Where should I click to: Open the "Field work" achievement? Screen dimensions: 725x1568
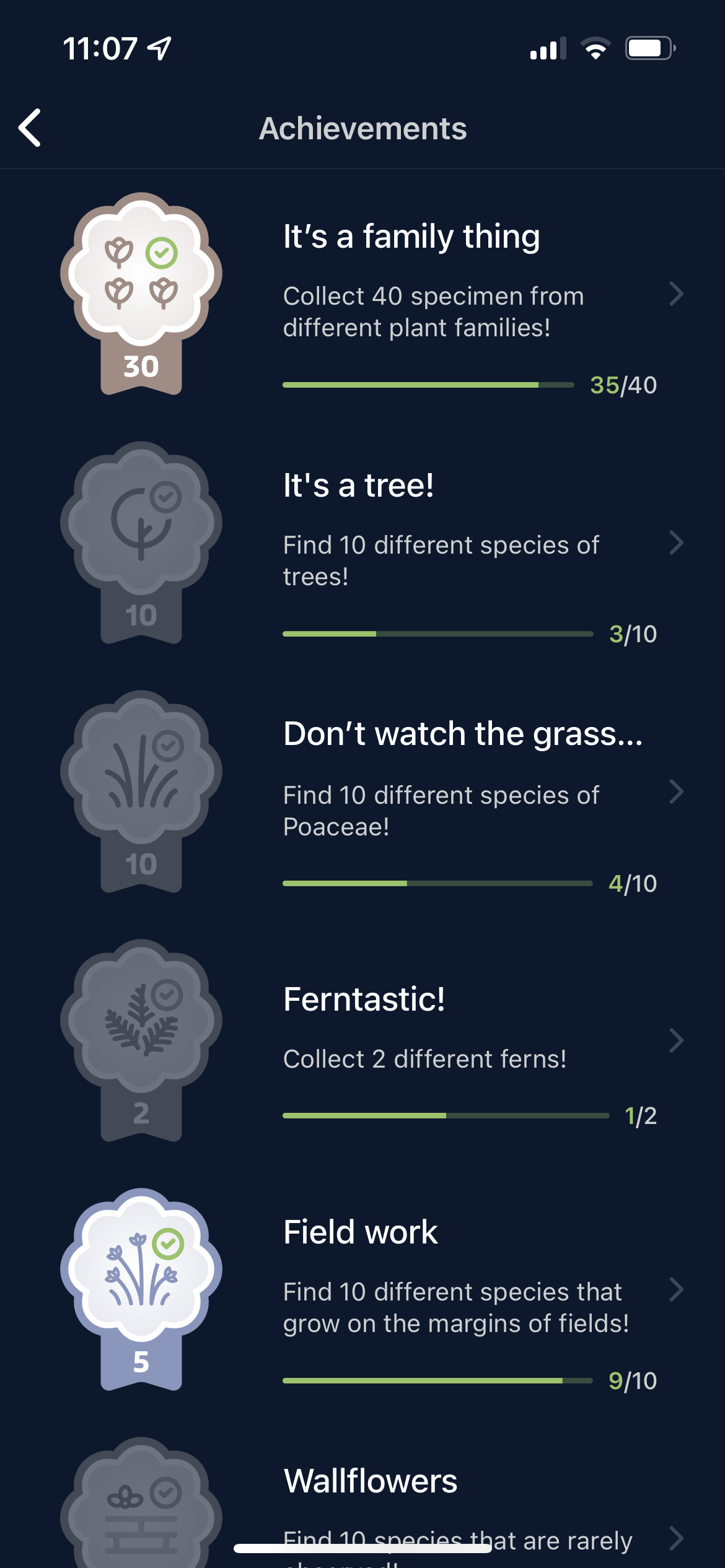pyautogui.click(x=362, y=1289)
